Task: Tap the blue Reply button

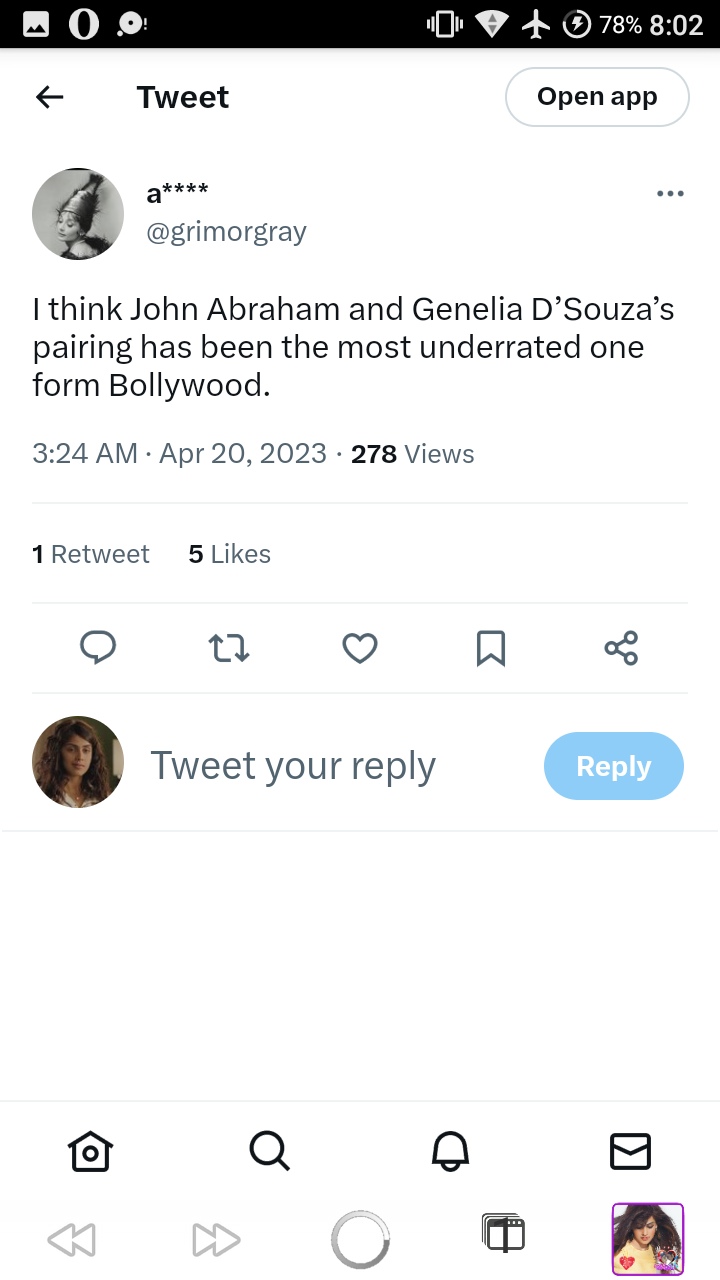Action: tap(614, 766)
